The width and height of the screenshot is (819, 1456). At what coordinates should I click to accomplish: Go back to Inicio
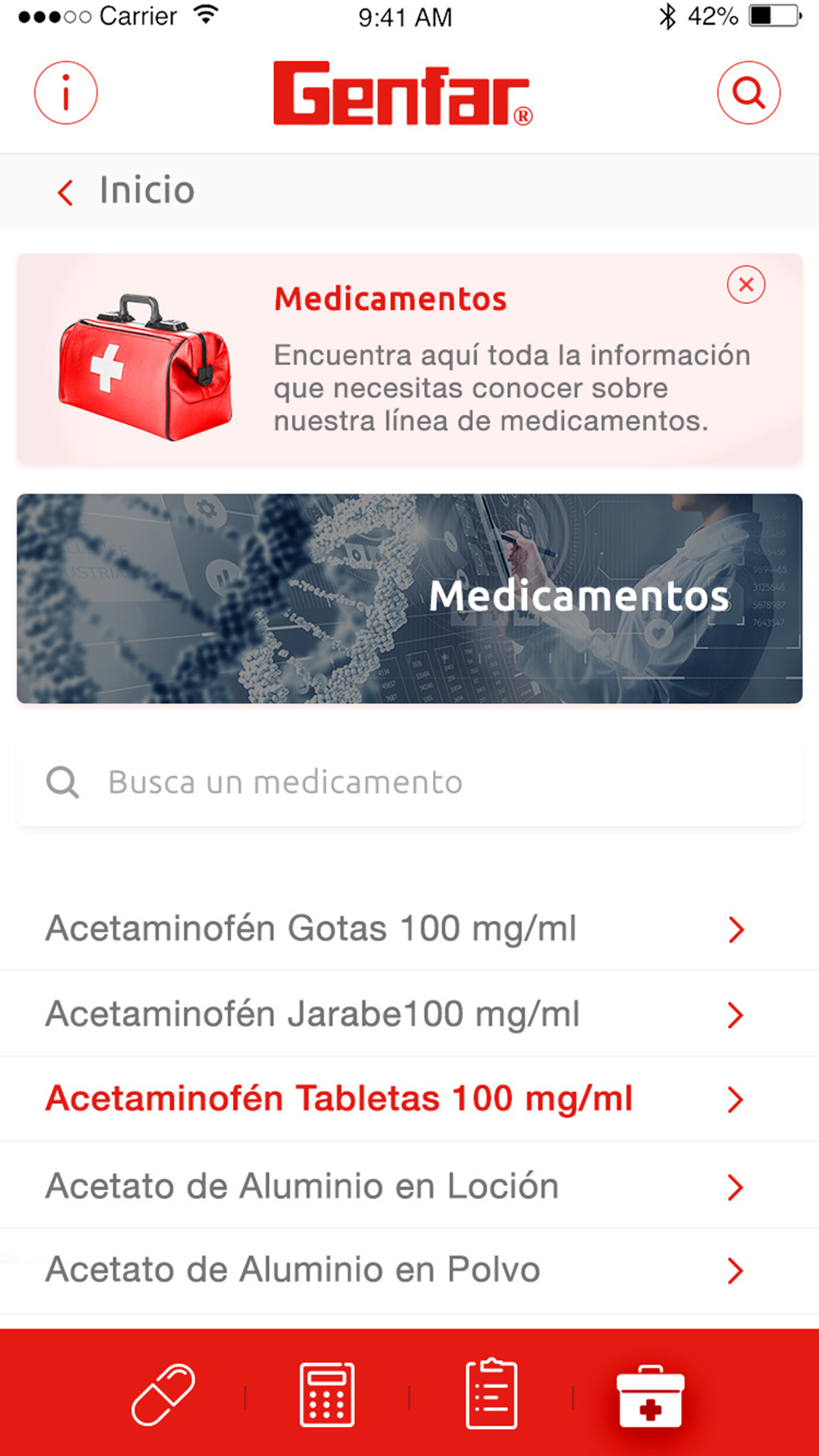[x=125, y=191]
